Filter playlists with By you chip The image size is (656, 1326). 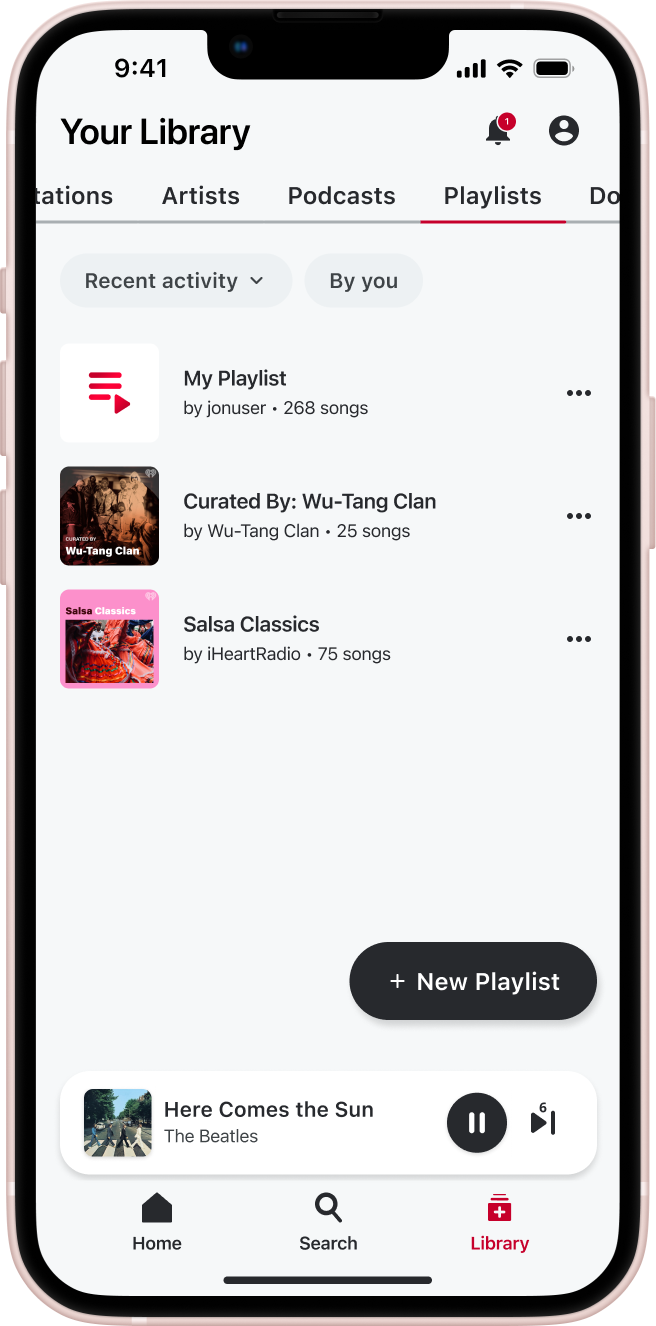[364, 281]
